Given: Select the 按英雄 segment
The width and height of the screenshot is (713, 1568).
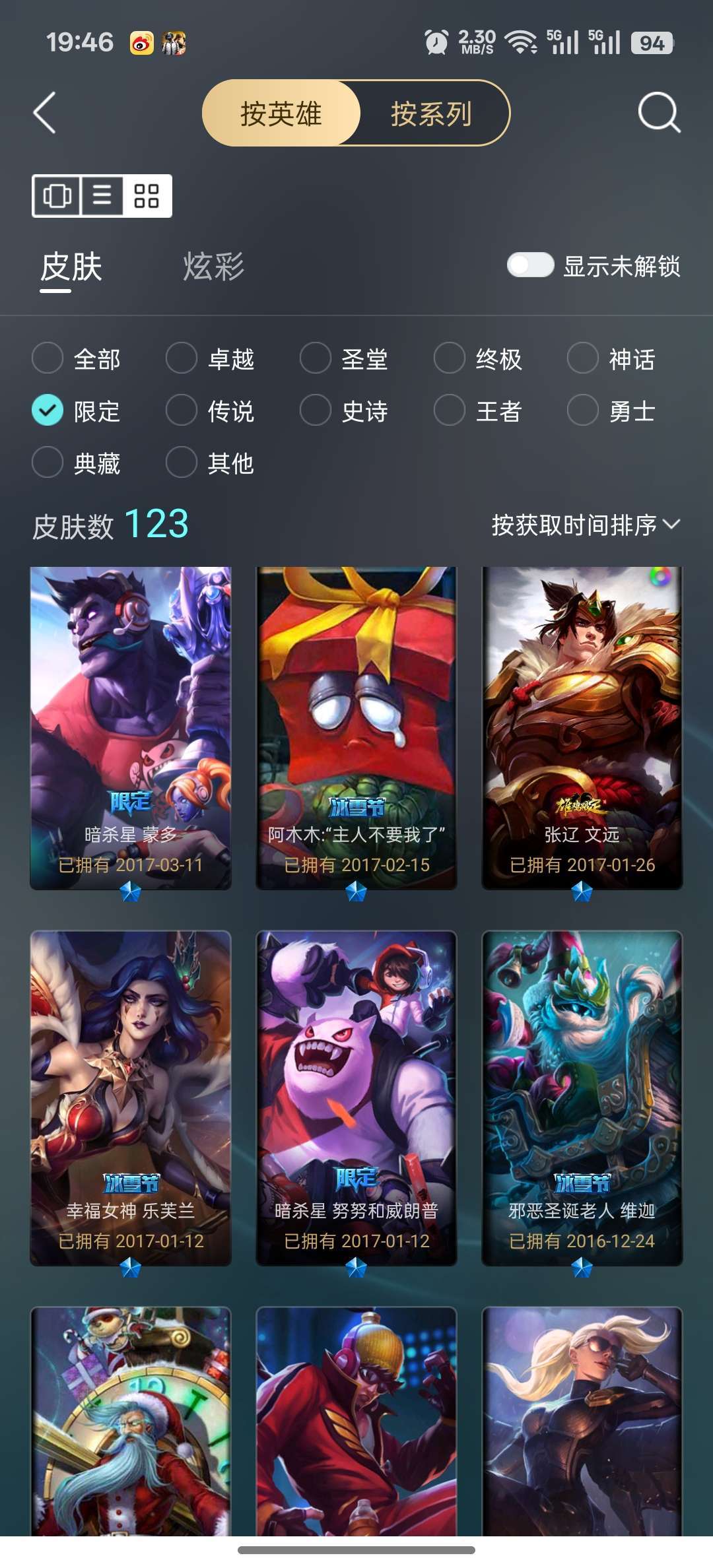Looking at the screenshot, I should pyautogui.click(x=281, y=114).
